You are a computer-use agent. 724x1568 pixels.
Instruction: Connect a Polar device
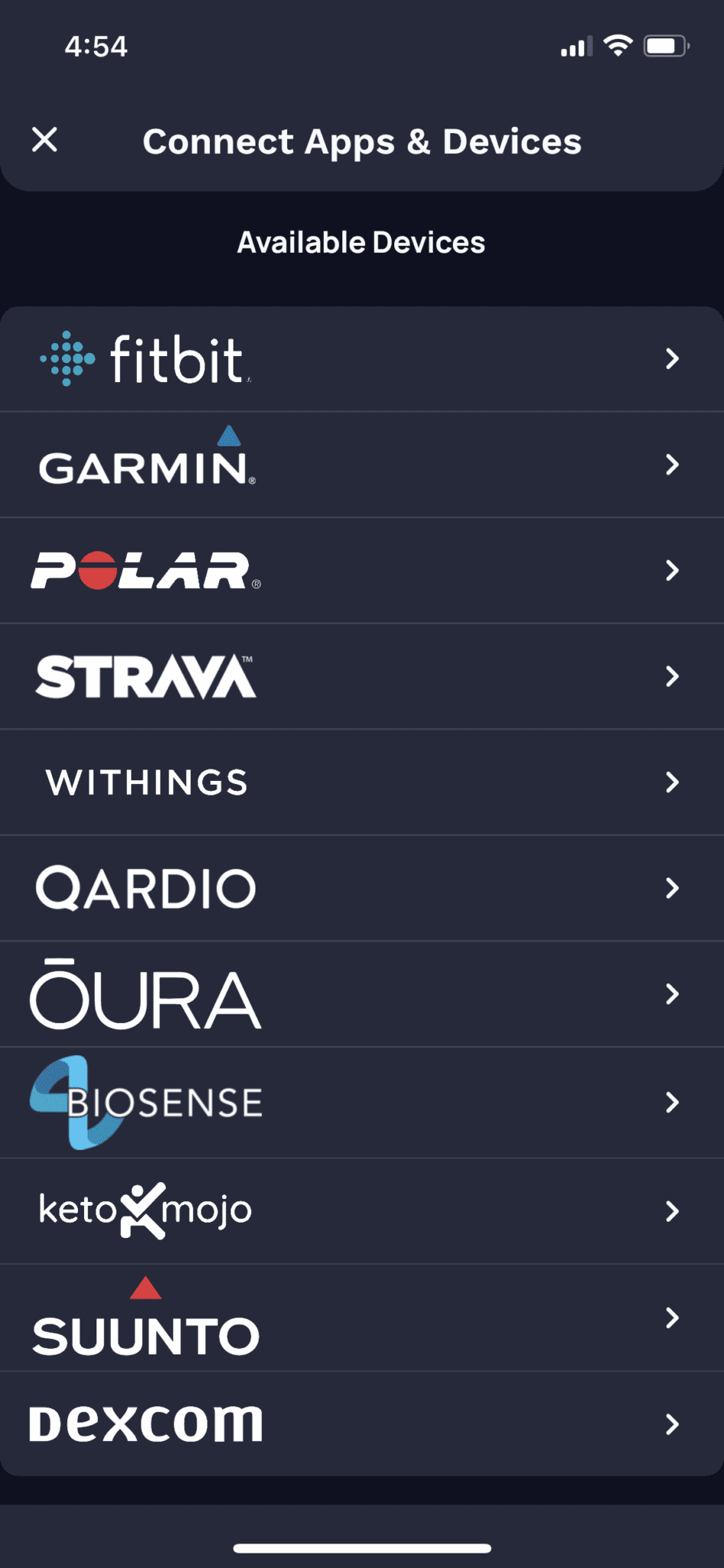(x=361, y=570)
